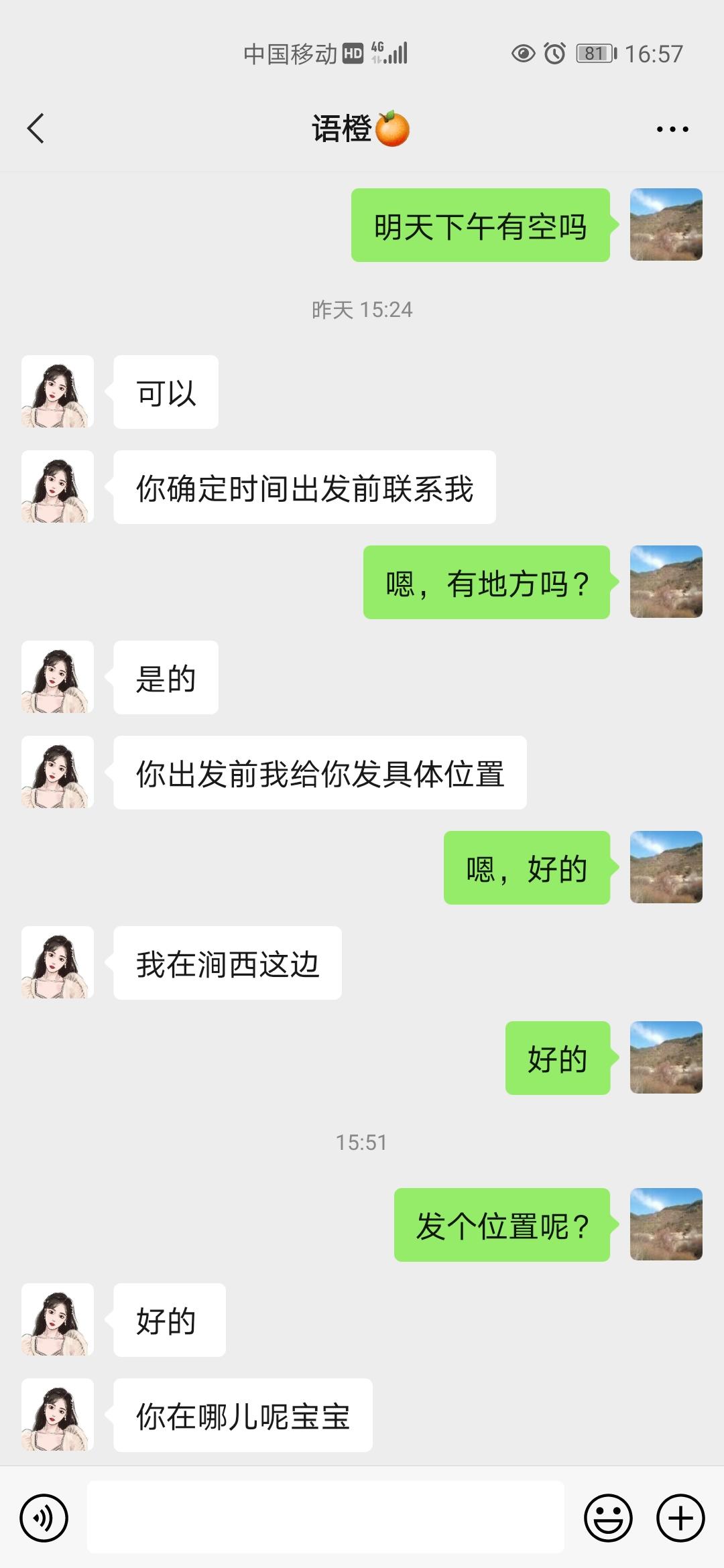Tap the 昨天 15:24 timestamp

362,310
